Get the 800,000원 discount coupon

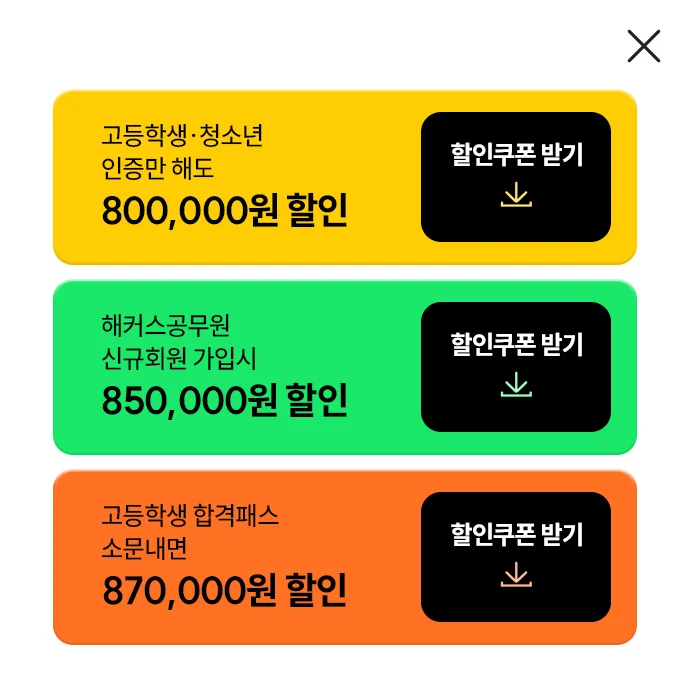click(x=515, y=177)
